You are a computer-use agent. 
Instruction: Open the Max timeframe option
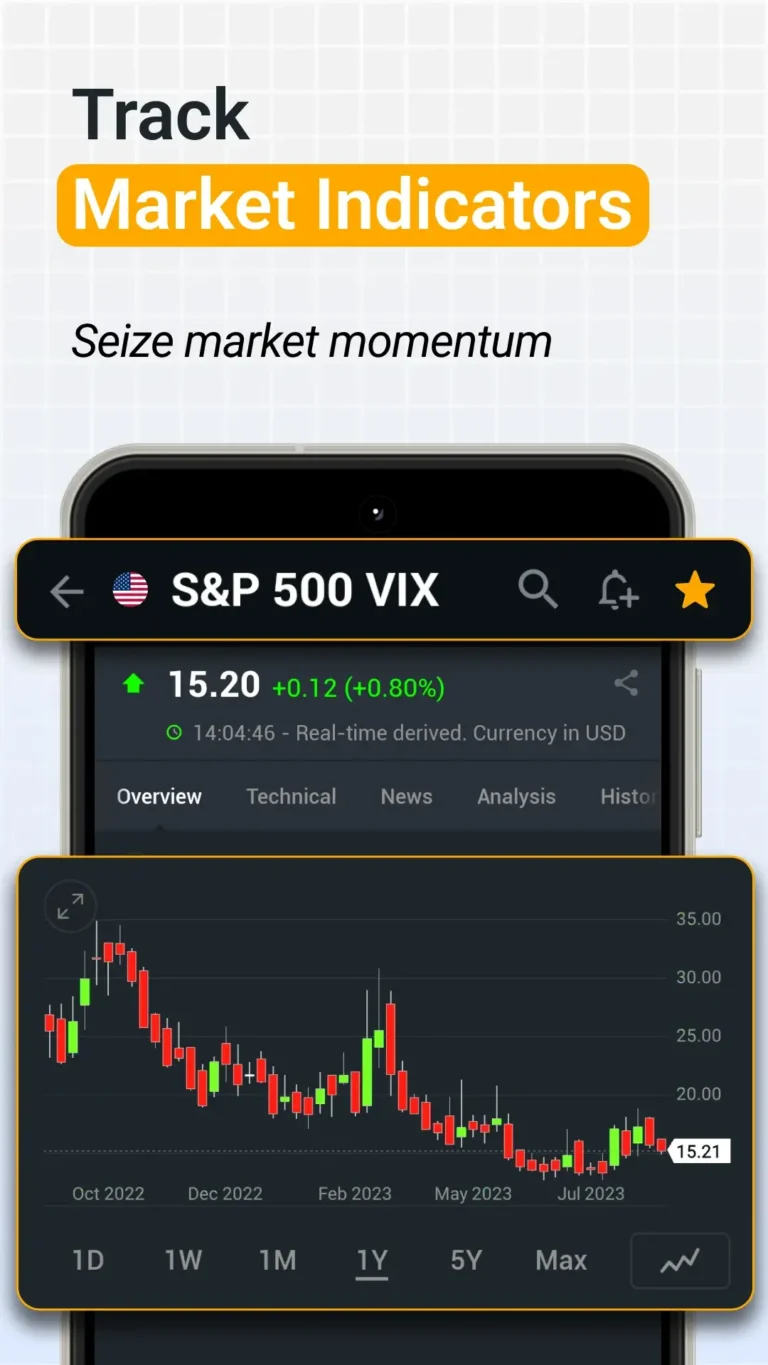561,1260
